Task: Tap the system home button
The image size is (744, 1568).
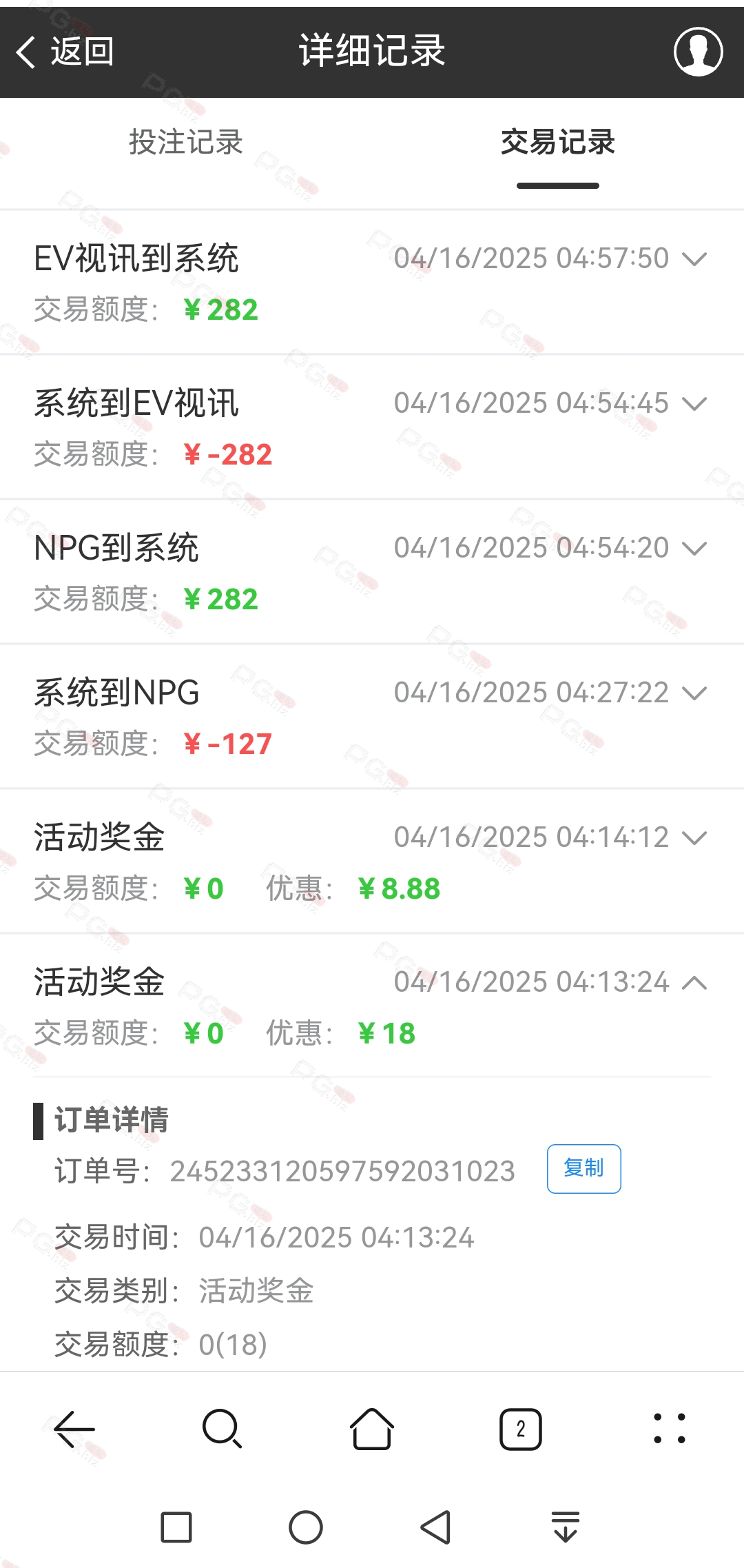Action: tap(306, 1527)
